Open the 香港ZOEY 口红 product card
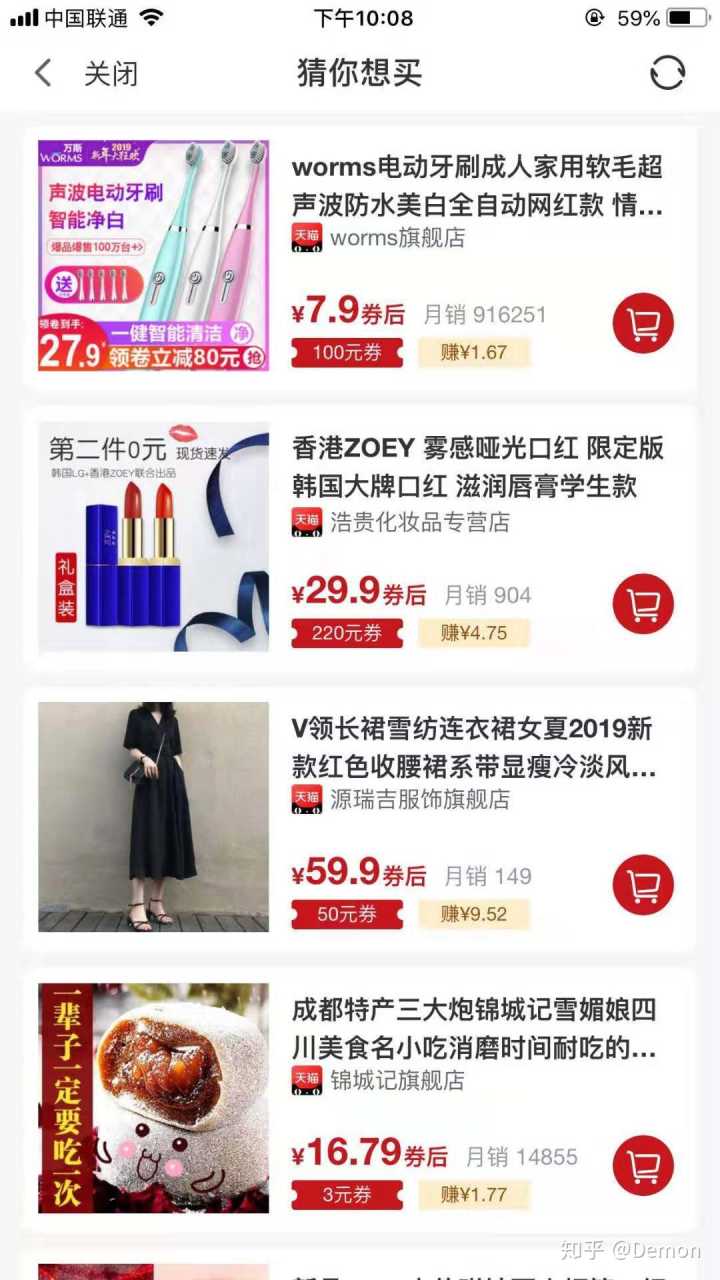The height and width of the screenshot is (1280, 720). point(476,468)
